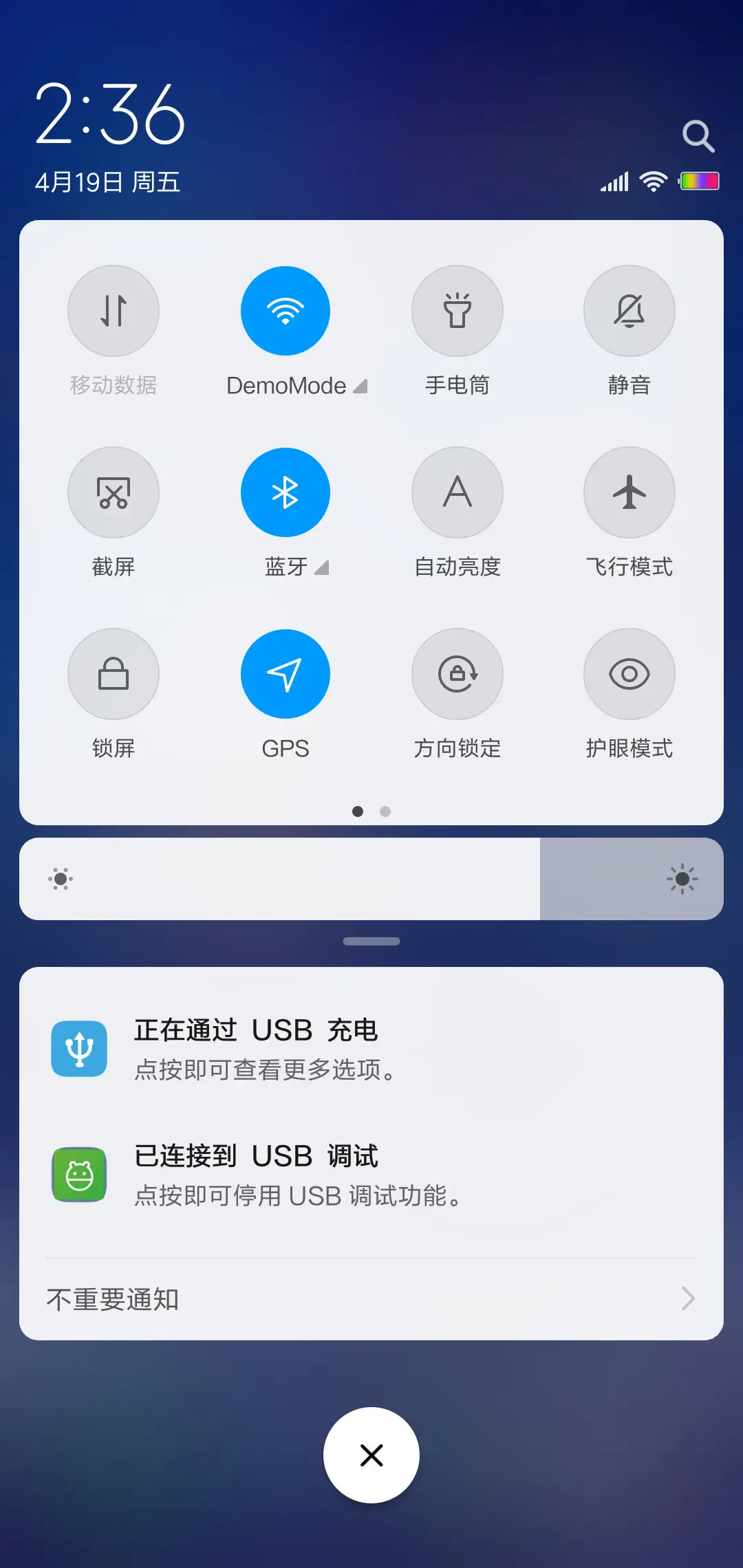Toggle auto brightness (自动亮度)

click(457, 492)
